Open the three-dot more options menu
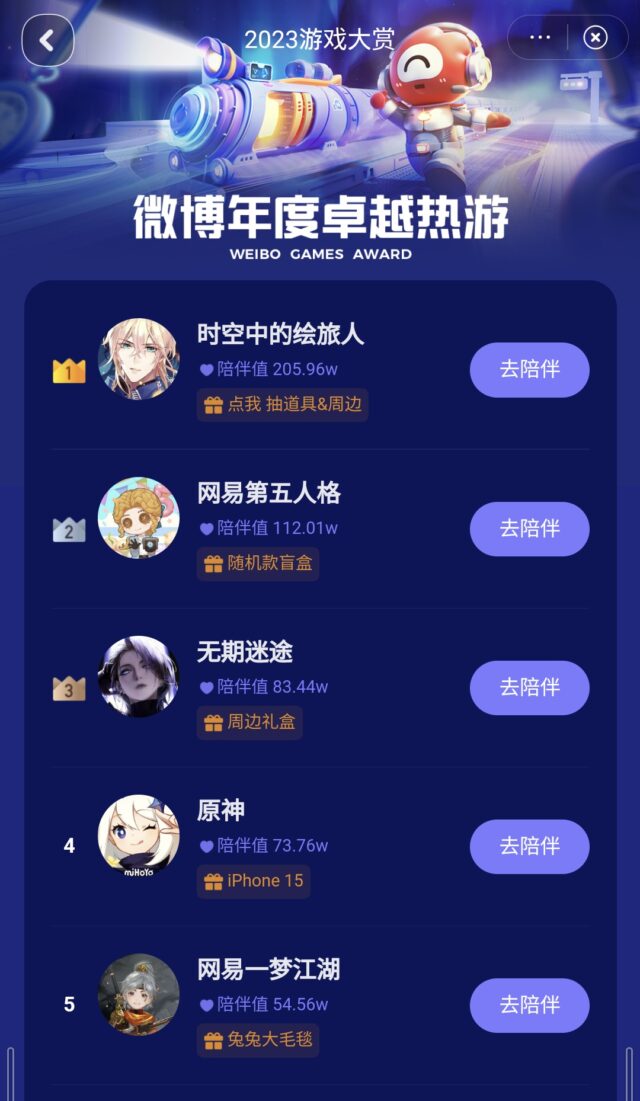The height and width of the screenshot is (1101, 640). [540, 38]
